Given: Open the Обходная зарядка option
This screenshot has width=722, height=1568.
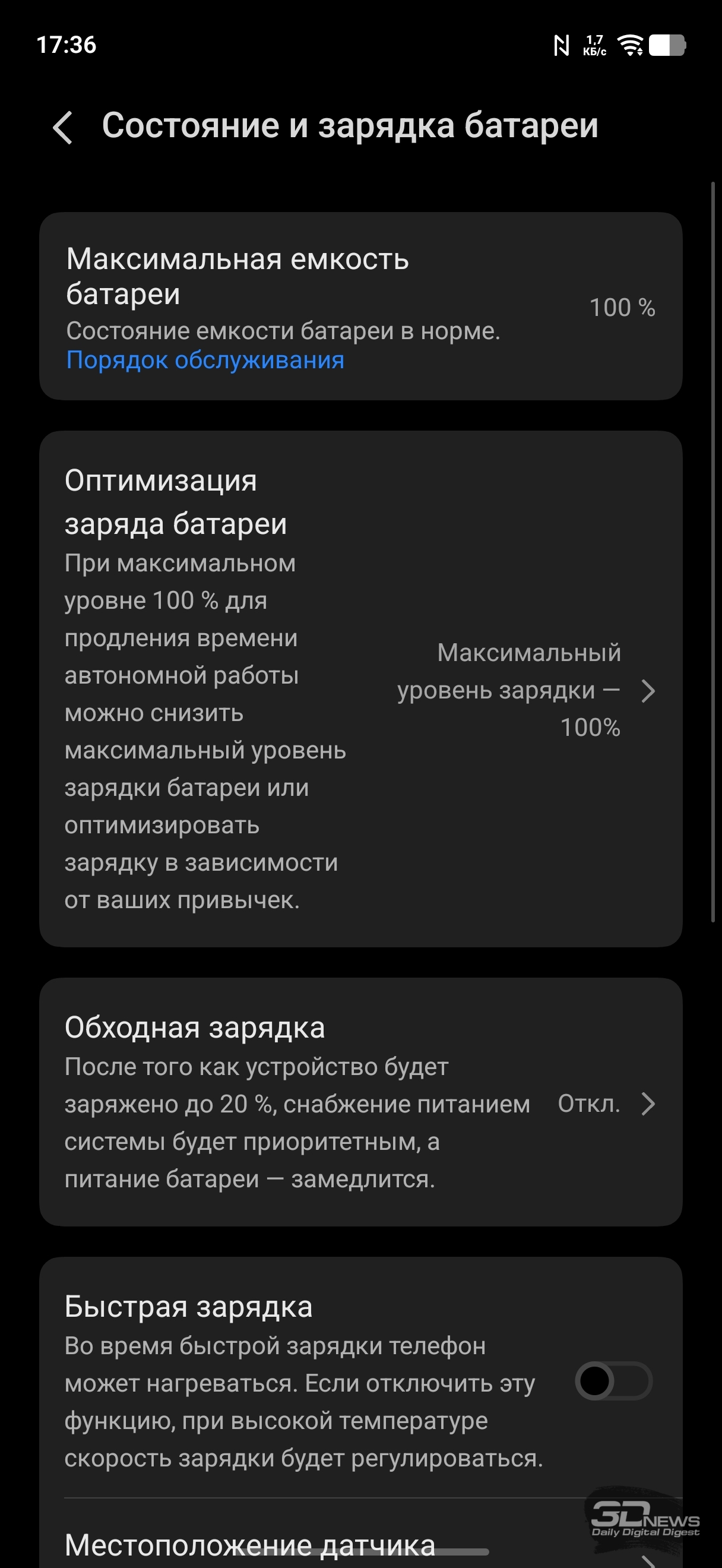Looking at the screenshot, I should click(360, 1102).
